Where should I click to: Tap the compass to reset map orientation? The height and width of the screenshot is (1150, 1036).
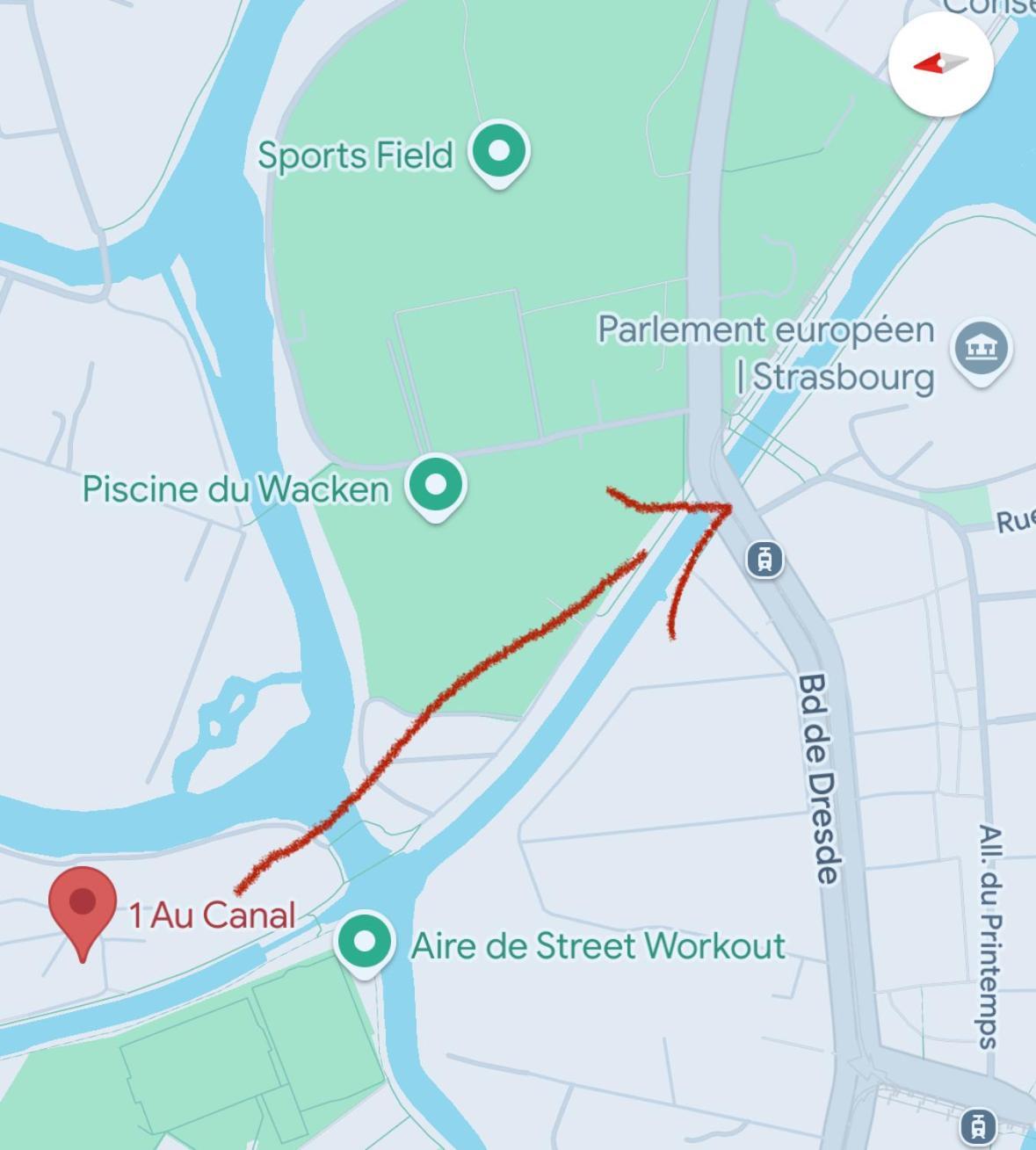[x=941, y=64]
